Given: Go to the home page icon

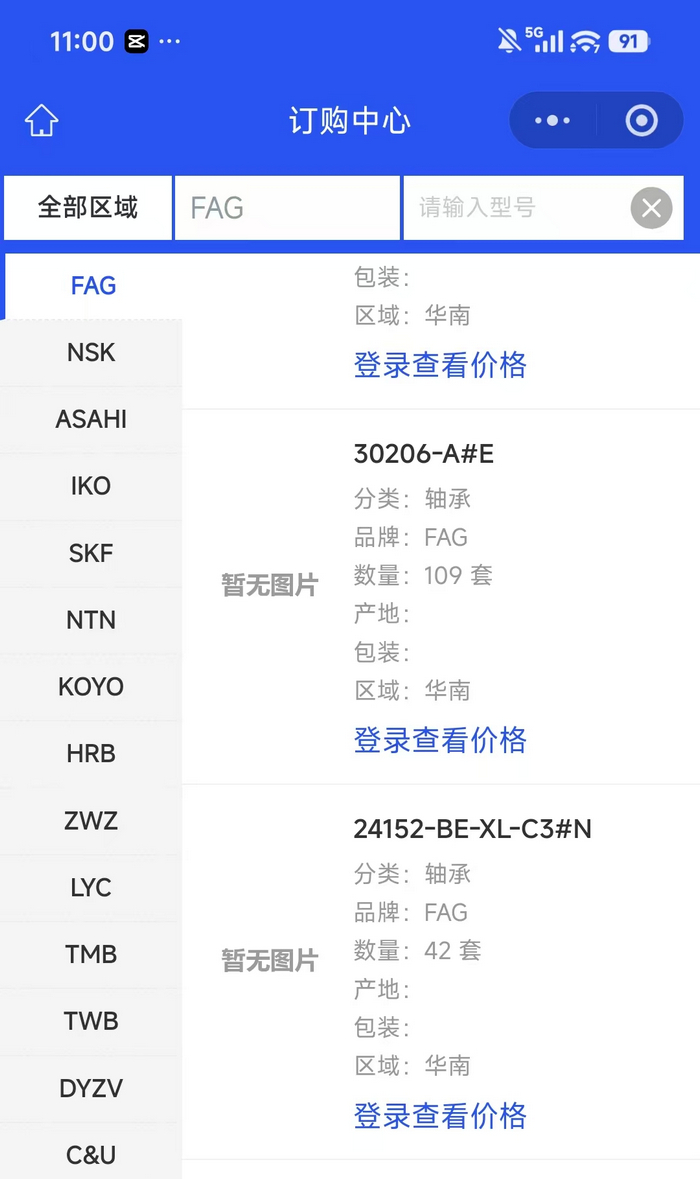Looking at the screenshot, I should point(41,121).
